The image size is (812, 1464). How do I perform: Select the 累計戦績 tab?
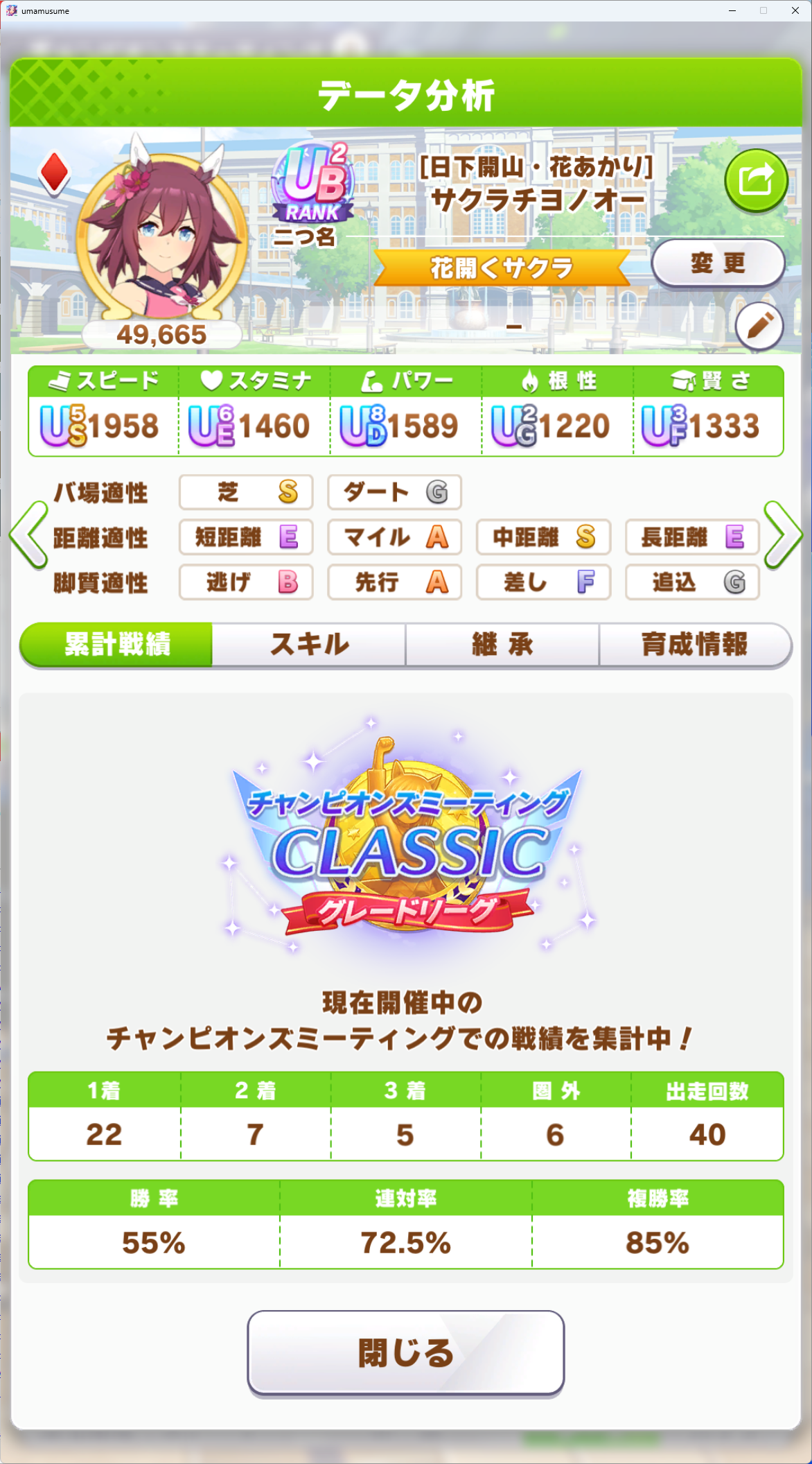(x=116, y=645)
